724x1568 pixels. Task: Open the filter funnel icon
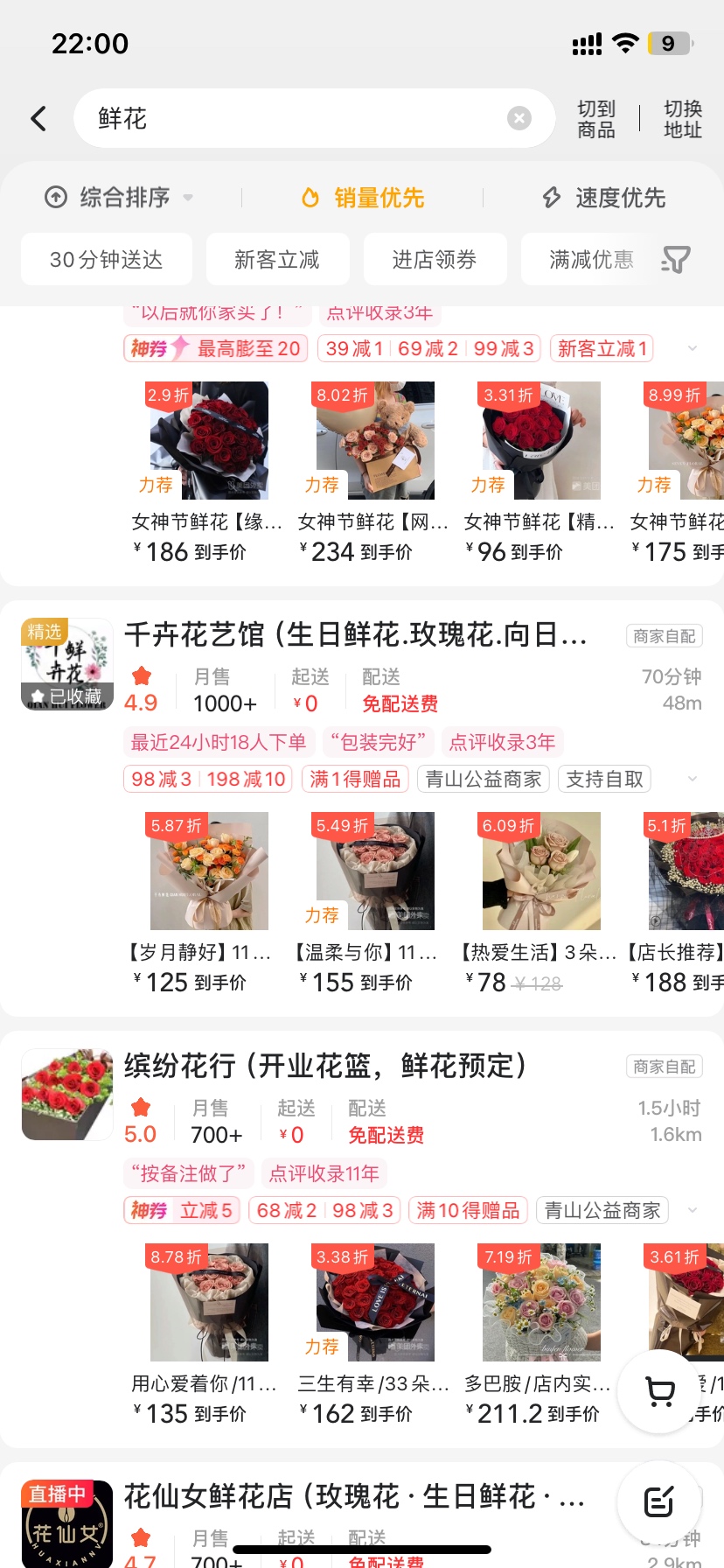(676, 259)
